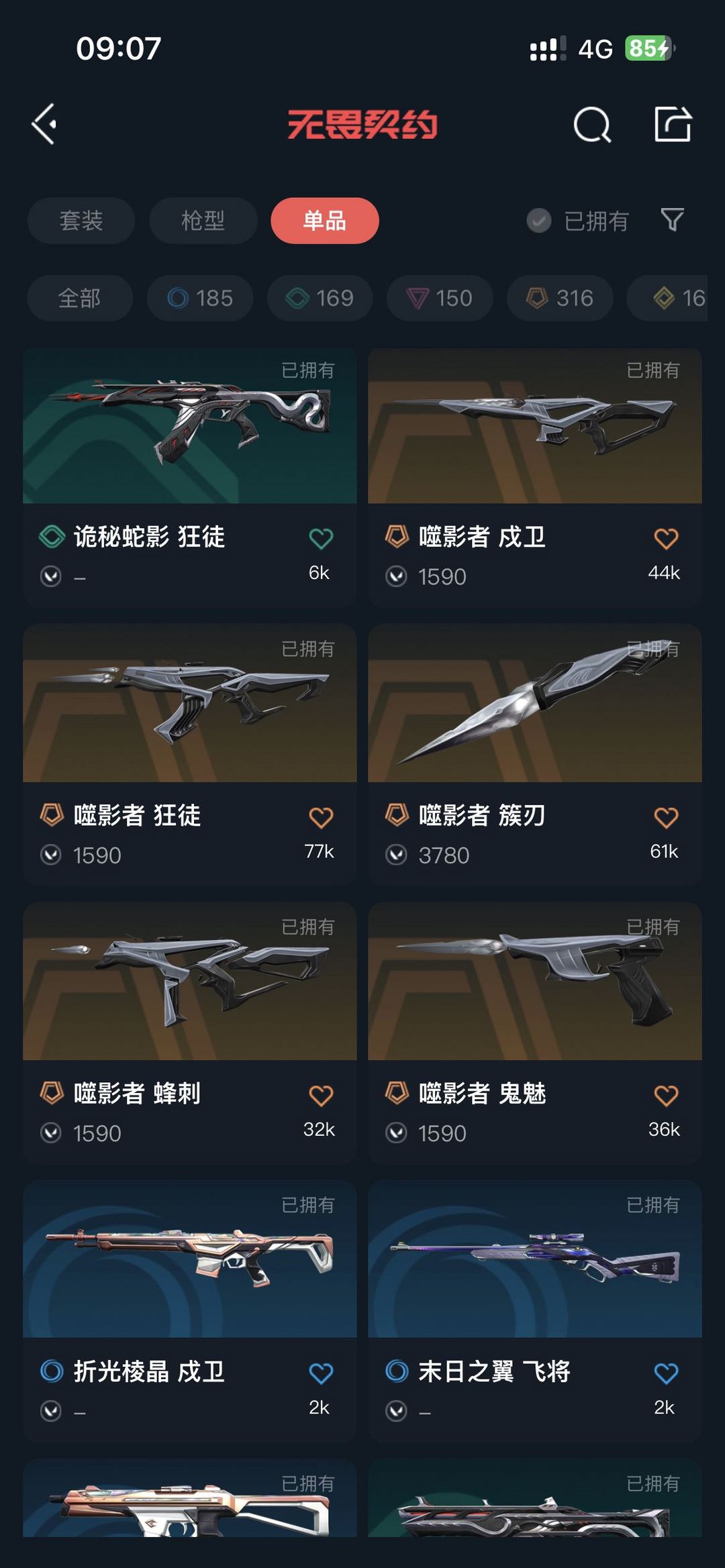Filter by the 150 tier chip
Screen dimensions: 725x1568
tap(440, 298)
